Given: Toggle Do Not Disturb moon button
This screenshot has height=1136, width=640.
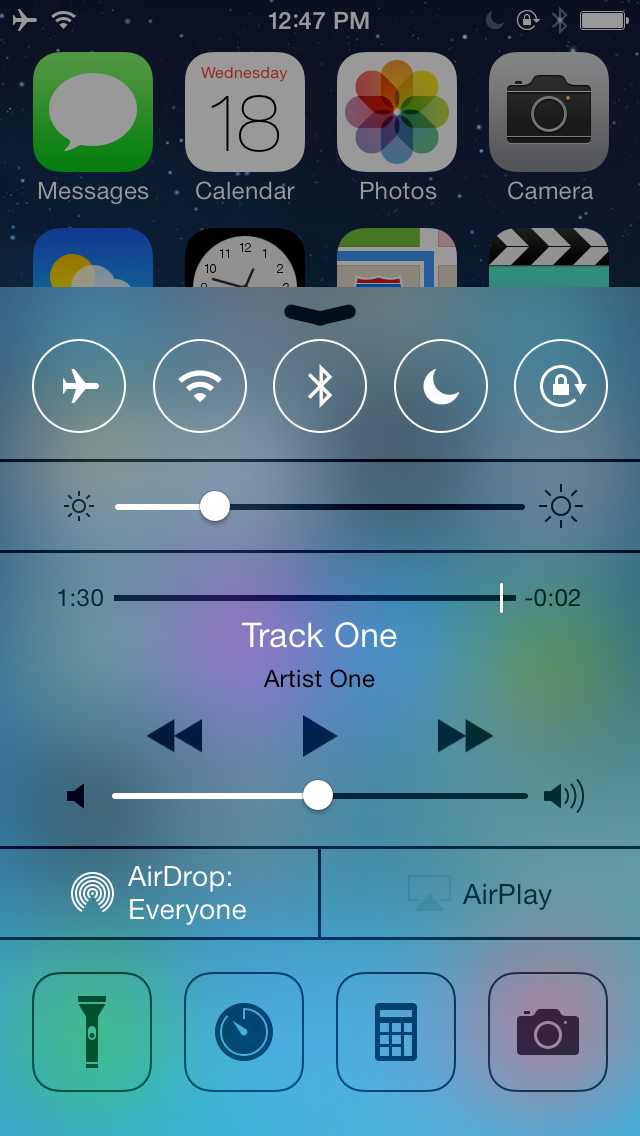Looking at the screenshot, I should (441, 386).
